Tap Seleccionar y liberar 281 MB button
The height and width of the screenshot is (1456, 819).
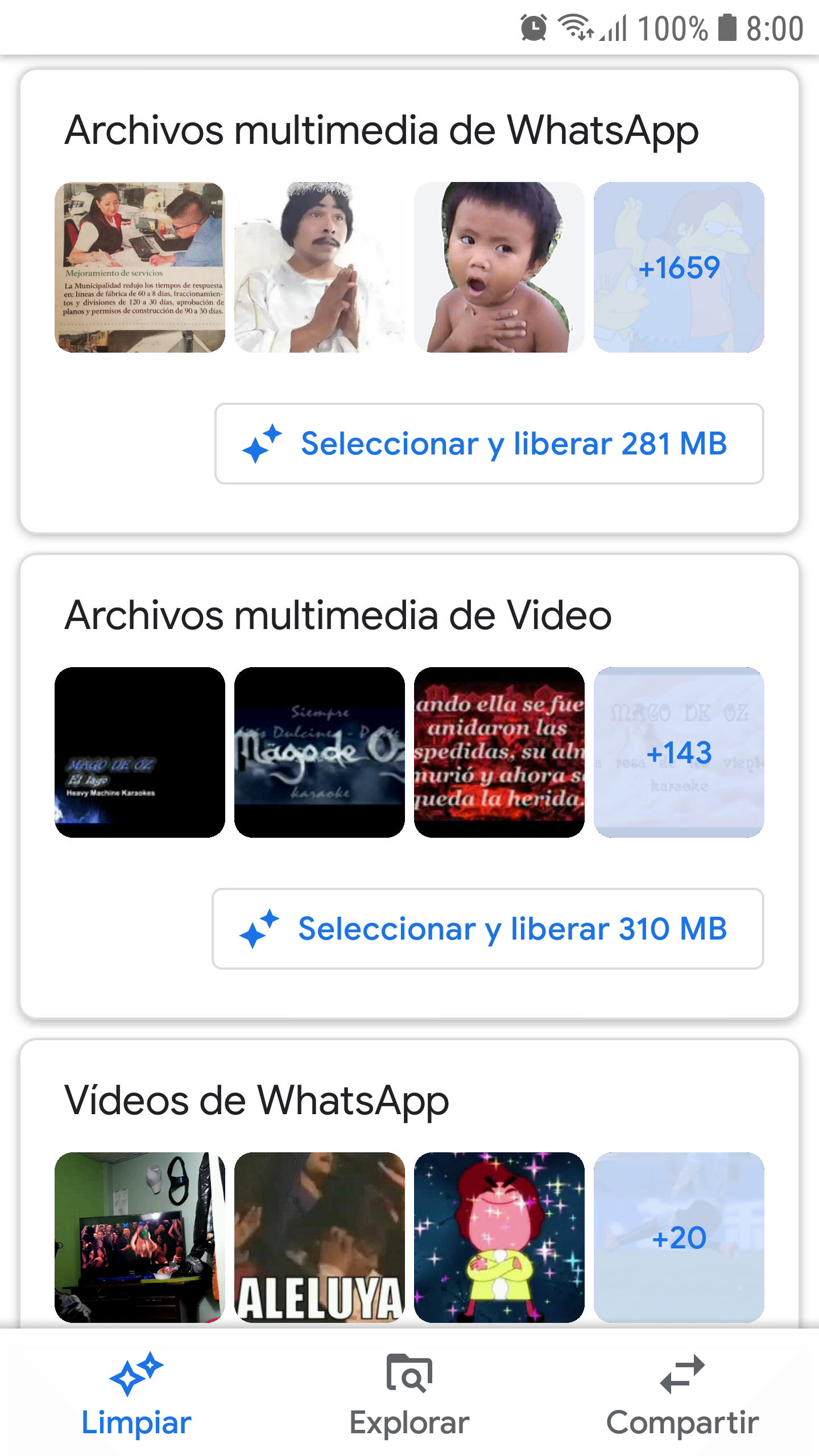tap(489, 444)
